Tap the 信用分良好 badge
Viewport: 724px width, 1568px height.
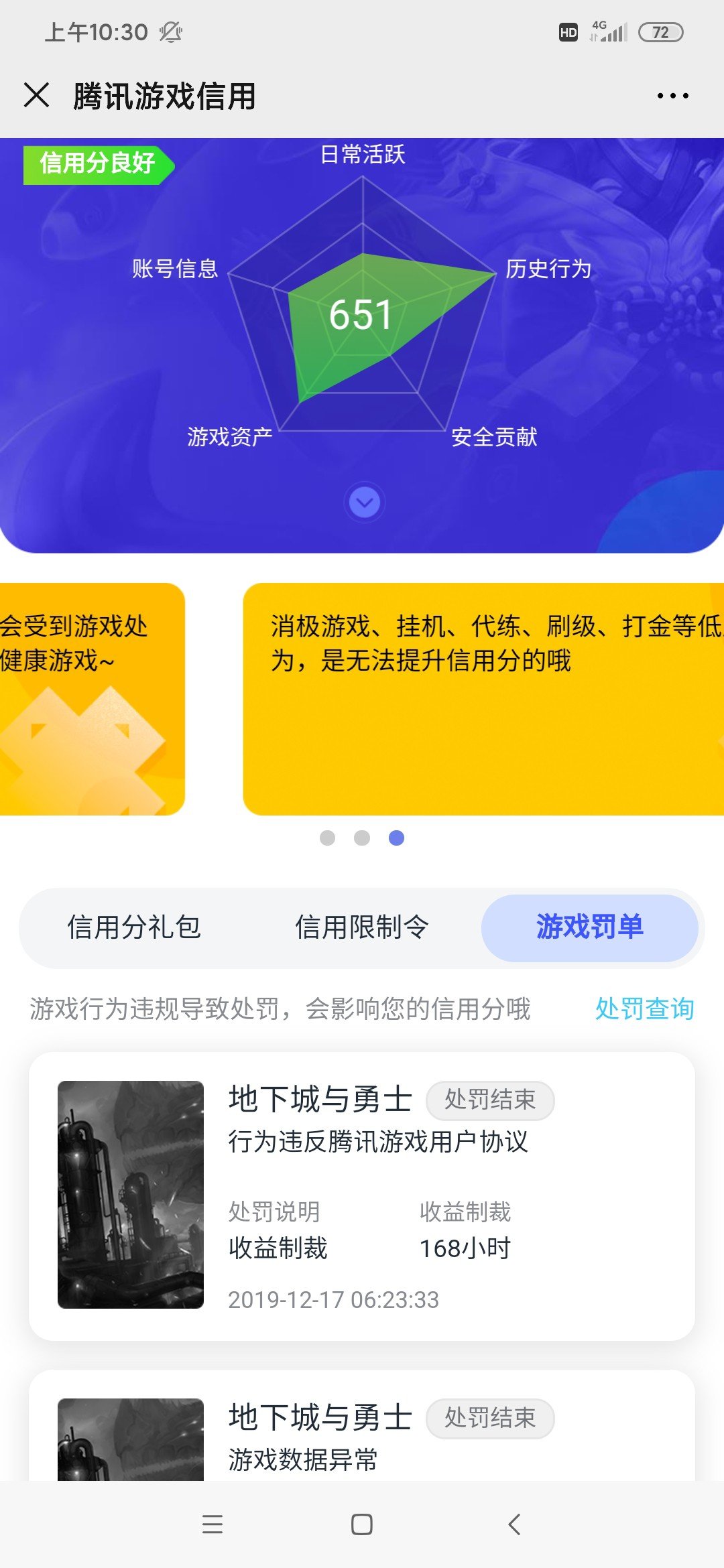(x=98, y=164)
